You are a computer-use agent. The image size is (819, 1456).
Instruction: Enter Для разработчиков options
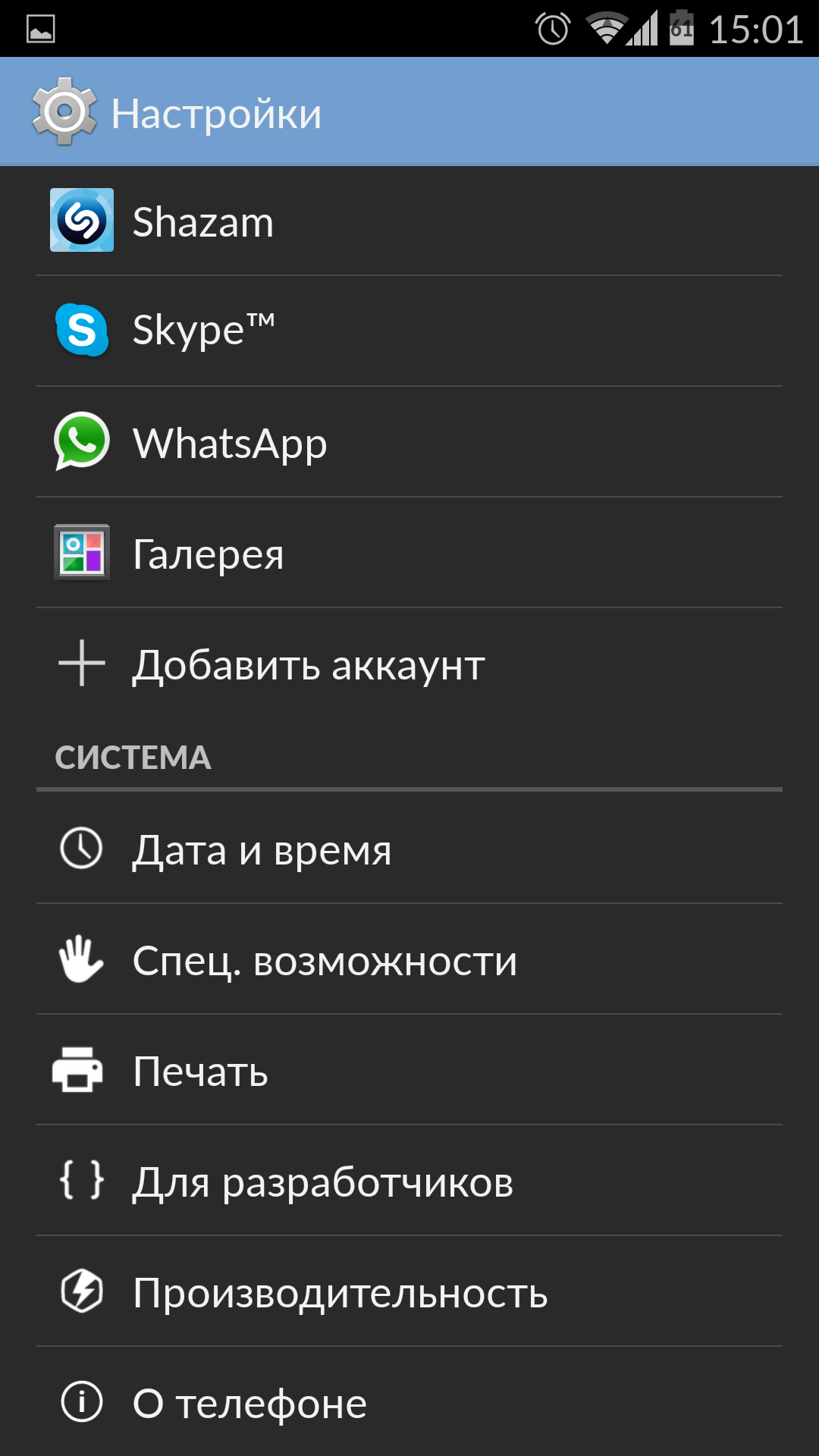click(409, 1181)
